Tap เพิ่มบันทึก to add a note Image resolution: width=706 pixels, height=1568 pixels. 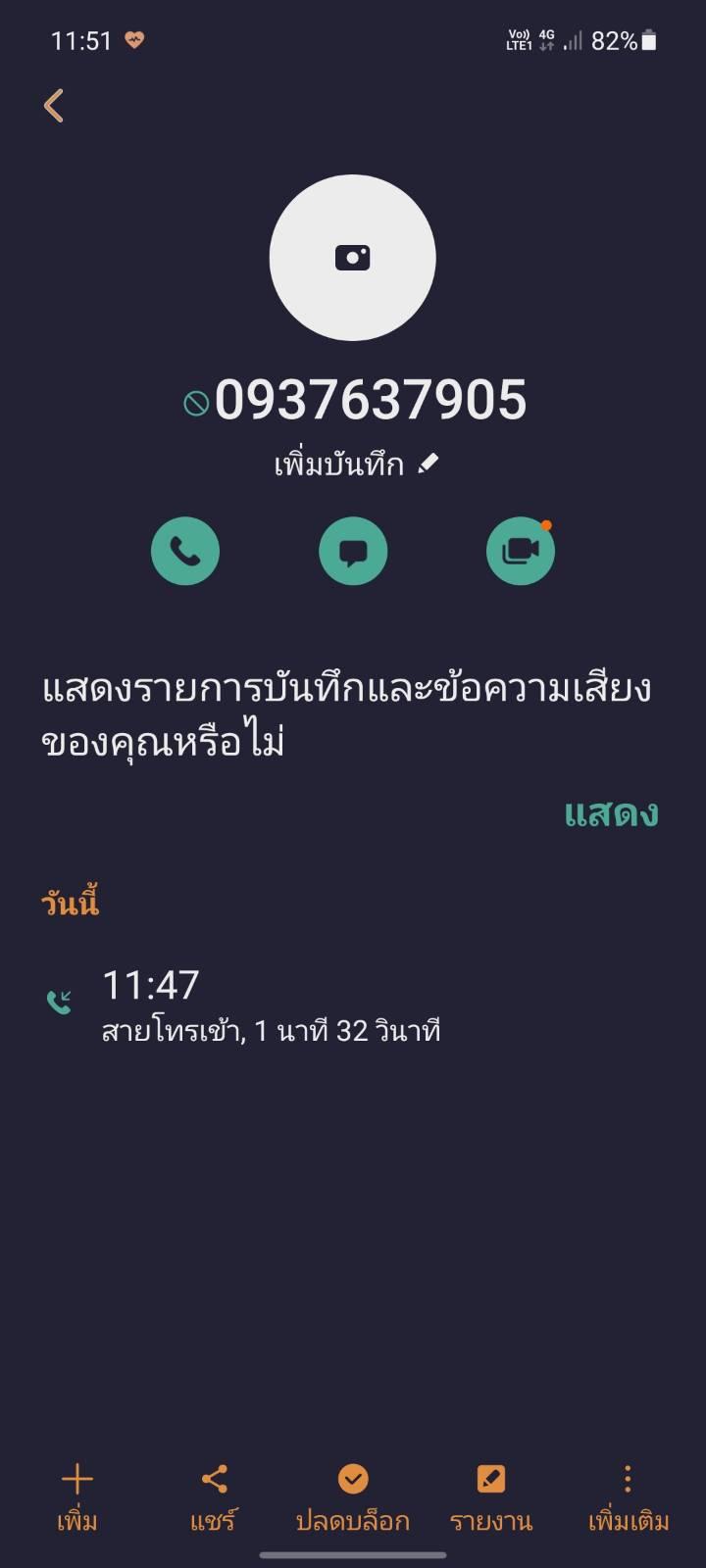click(356, 464)
